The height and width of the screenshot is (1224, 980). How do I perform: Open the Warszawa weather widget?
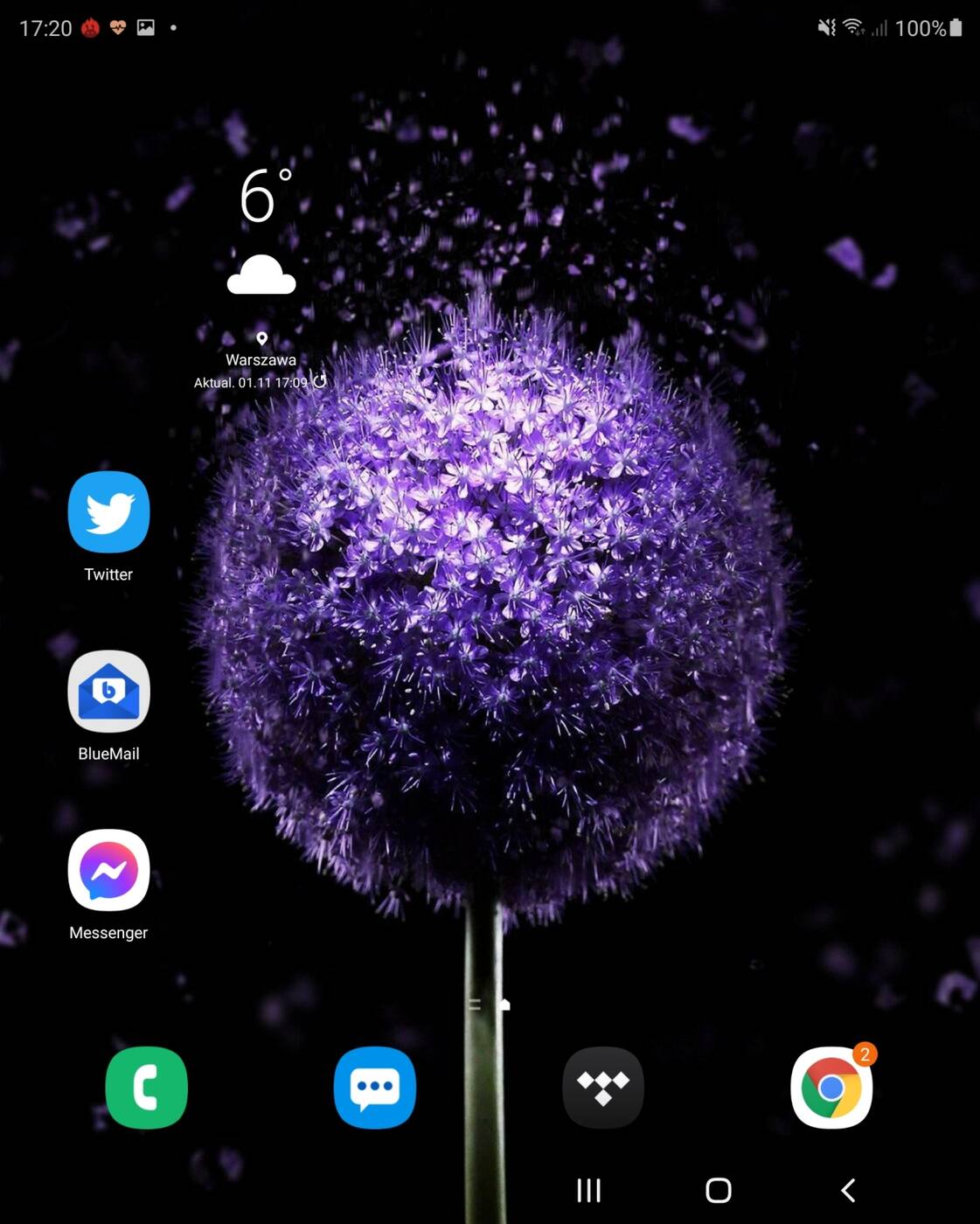pyautogui.click(x=261, y=262)
